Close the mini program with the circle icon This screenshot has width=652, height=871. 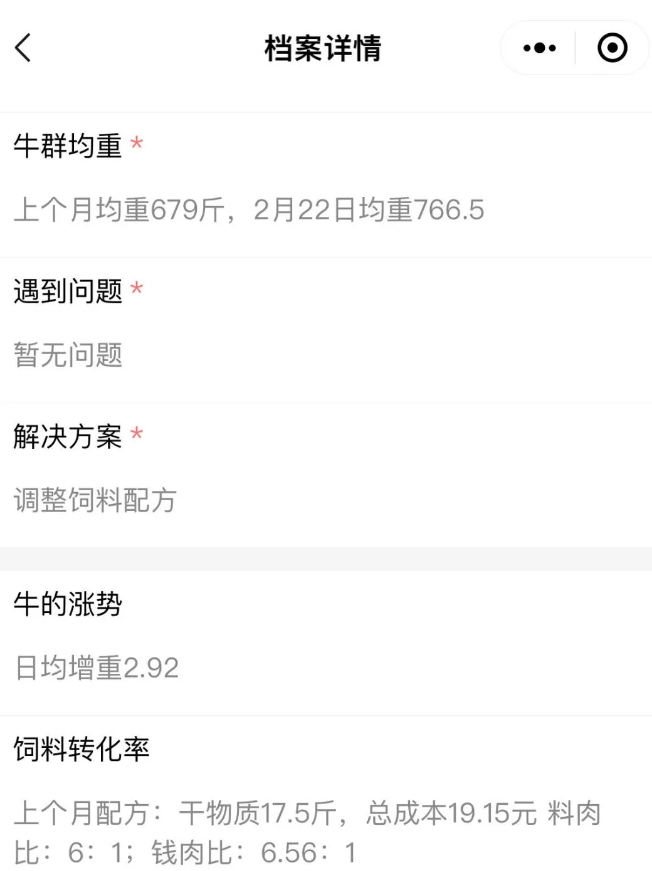(x=612, y=47)
